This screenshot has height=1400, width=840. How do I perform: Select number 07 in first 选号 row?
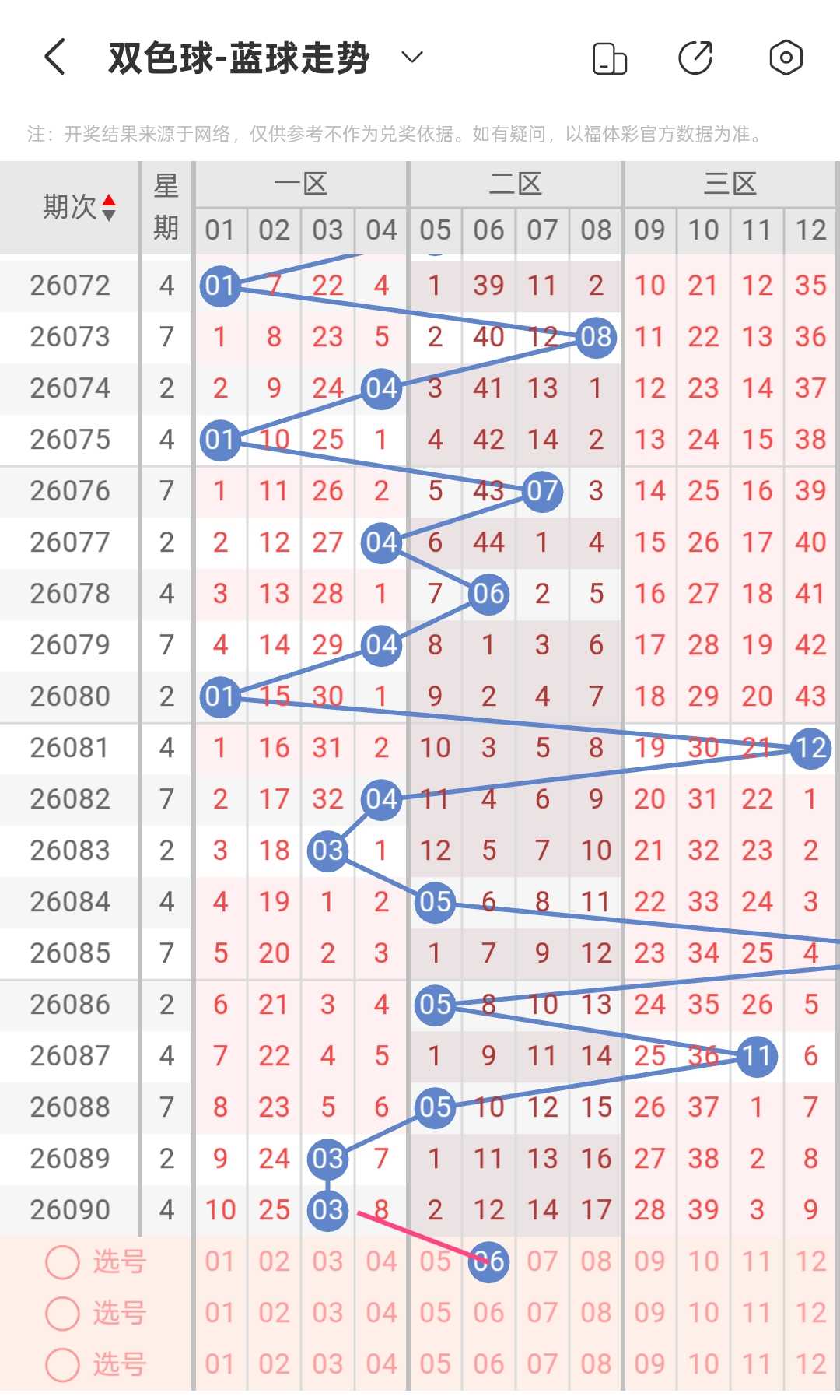point(542,1261)
